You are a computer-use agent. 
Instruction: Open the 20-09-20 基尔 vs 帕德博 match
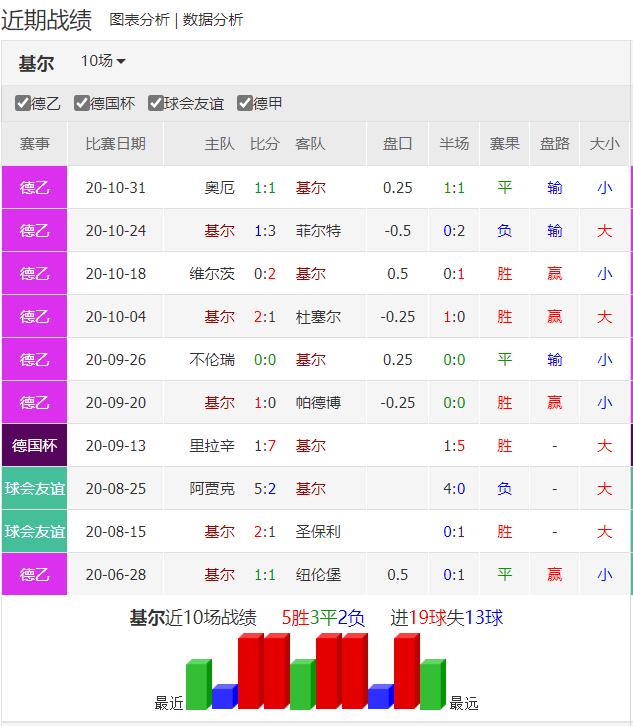[265, 403]
